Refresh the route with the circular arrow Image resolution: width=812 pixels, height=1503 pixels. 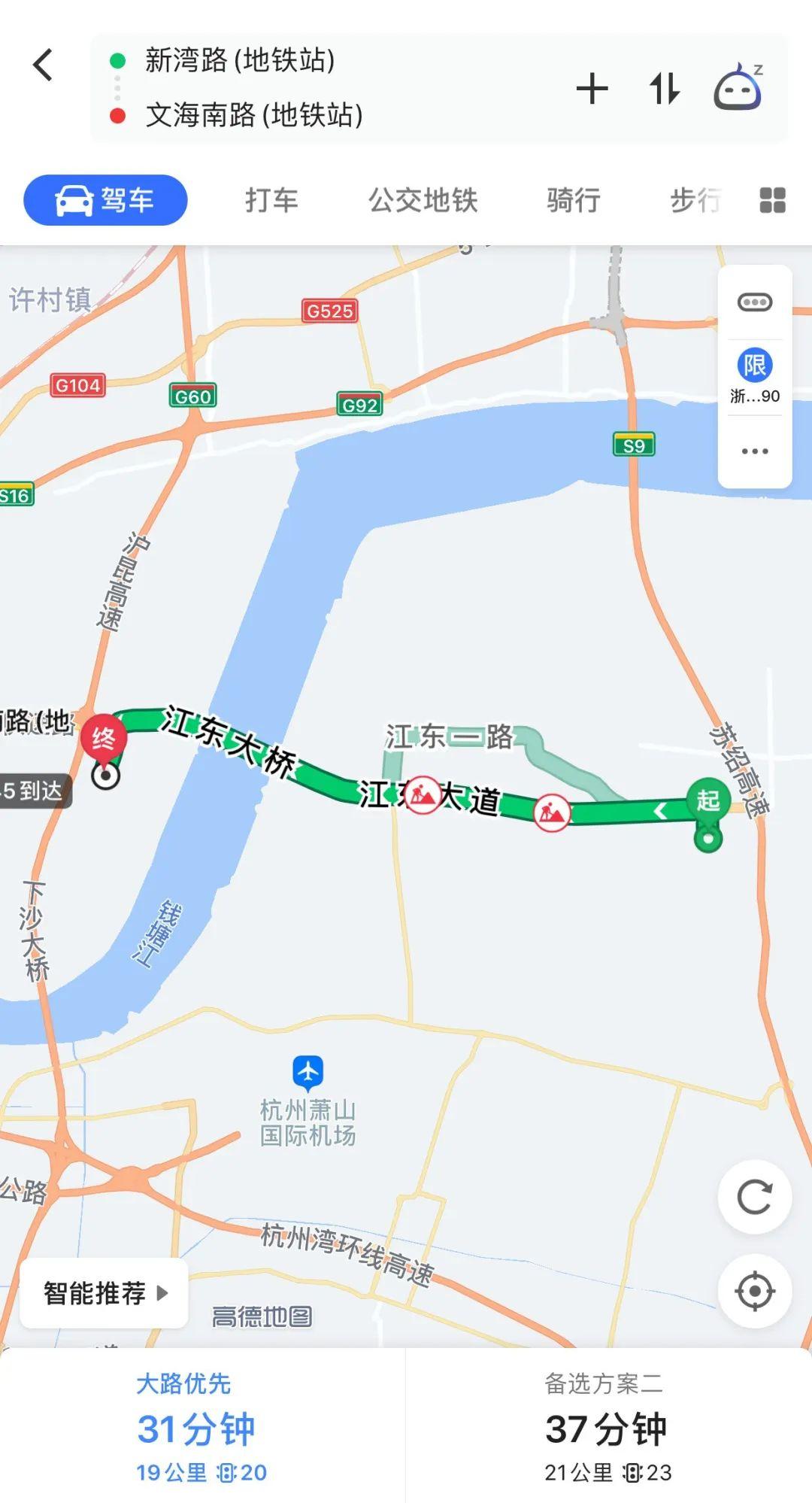[755, 1197]
